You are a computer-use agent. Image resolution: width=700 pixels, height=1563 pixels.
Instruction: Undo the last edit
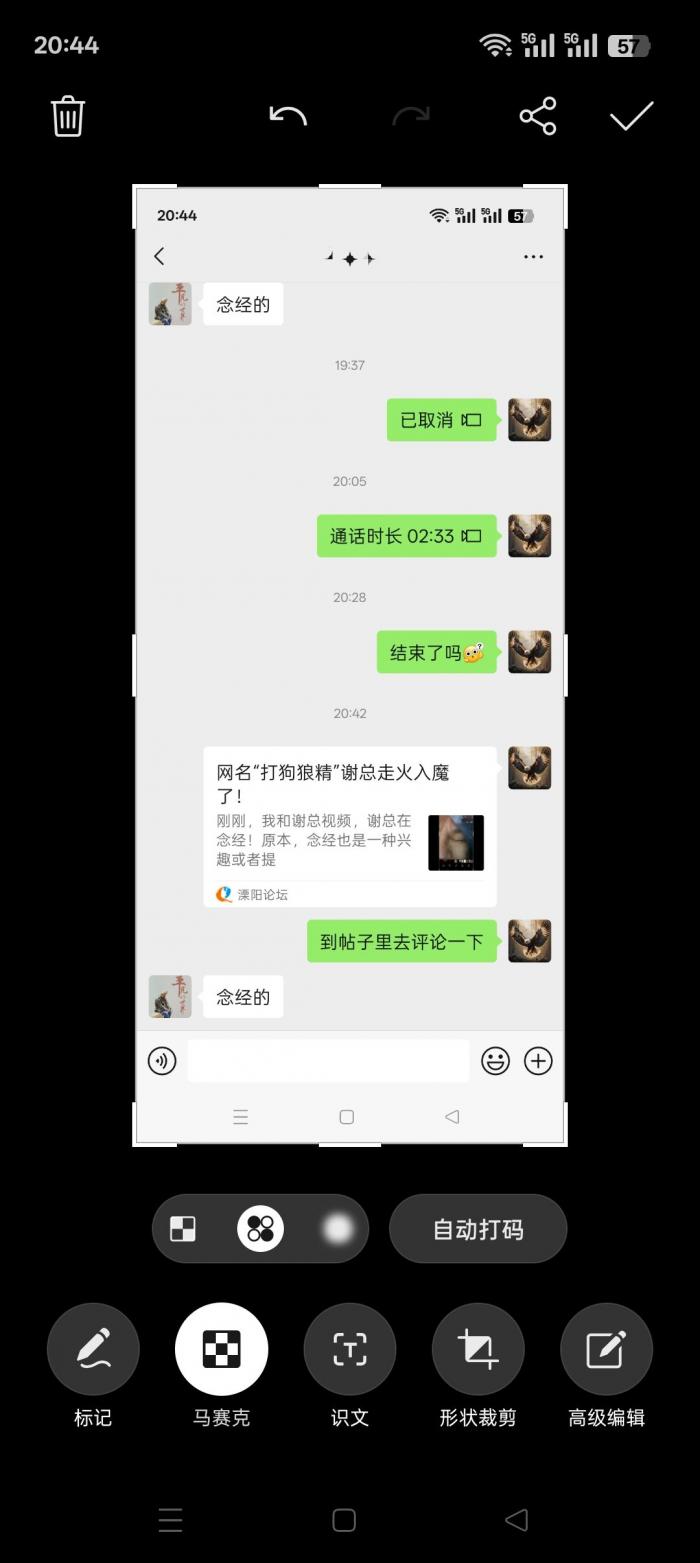(288, 116)
